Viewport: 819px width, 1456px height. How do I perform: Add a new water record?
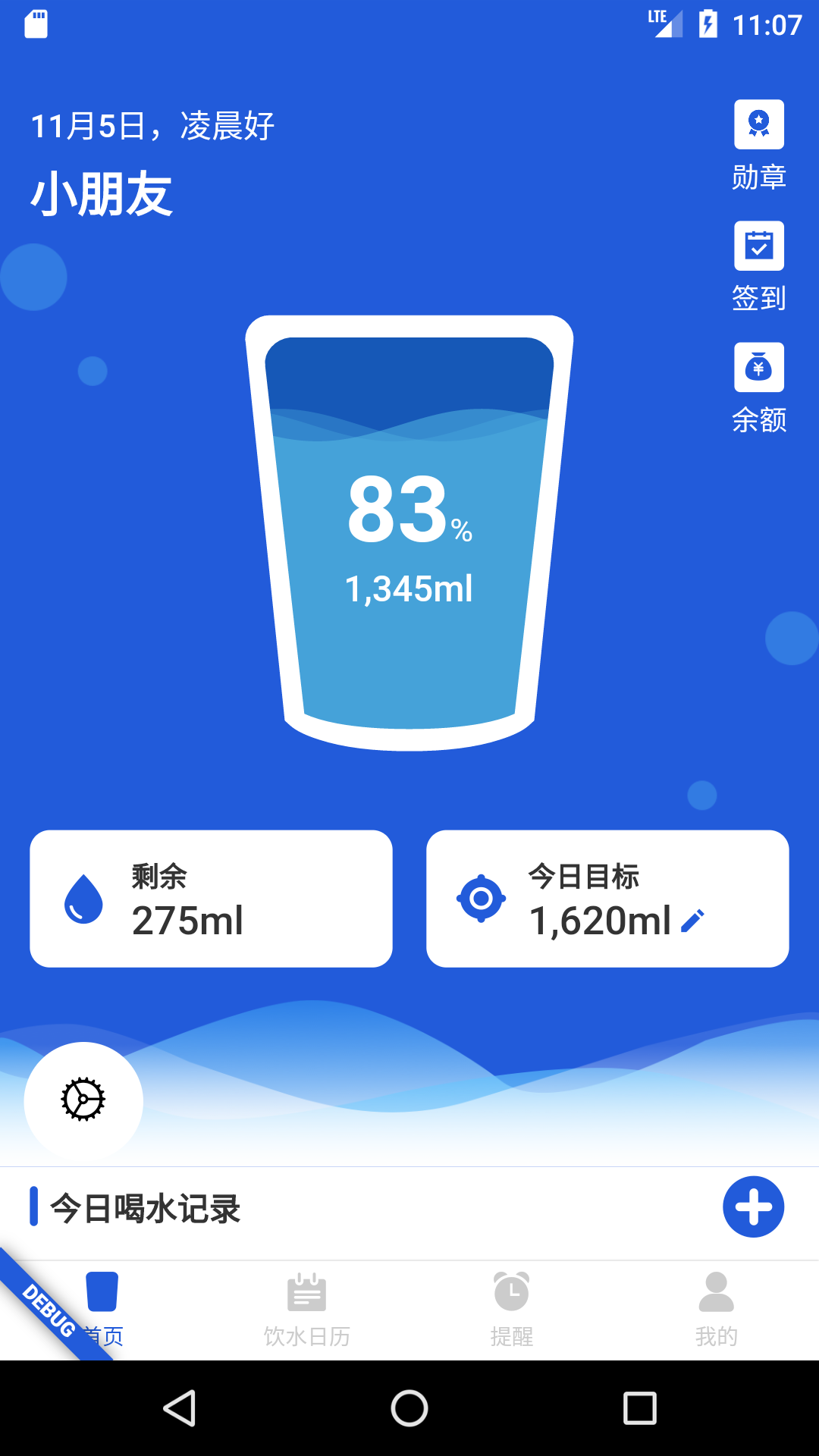(x=753, y=1207)
